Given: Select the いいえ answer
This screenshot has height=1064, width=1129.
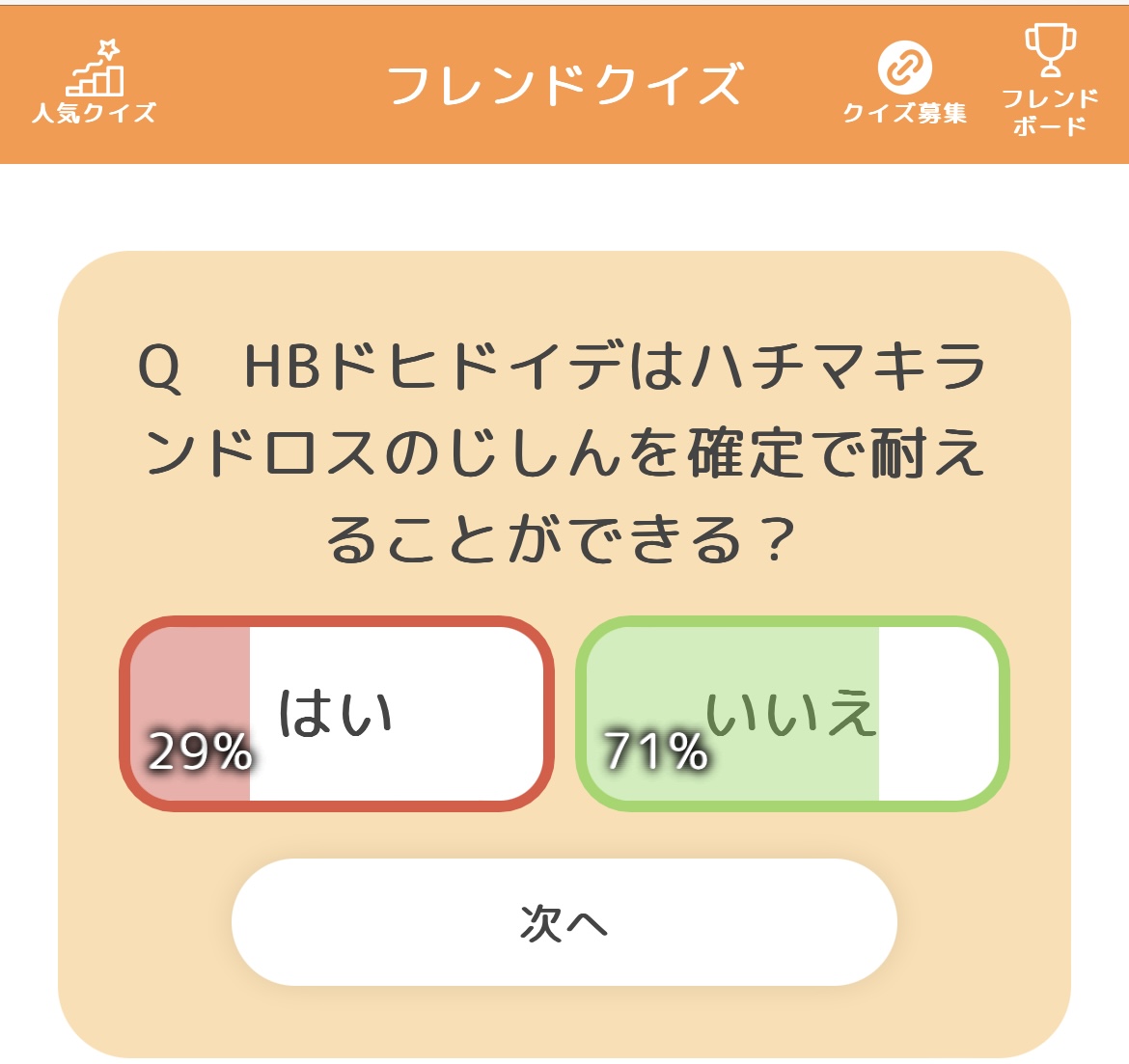Looking at the screenshot, I should [x=792, y=714].
